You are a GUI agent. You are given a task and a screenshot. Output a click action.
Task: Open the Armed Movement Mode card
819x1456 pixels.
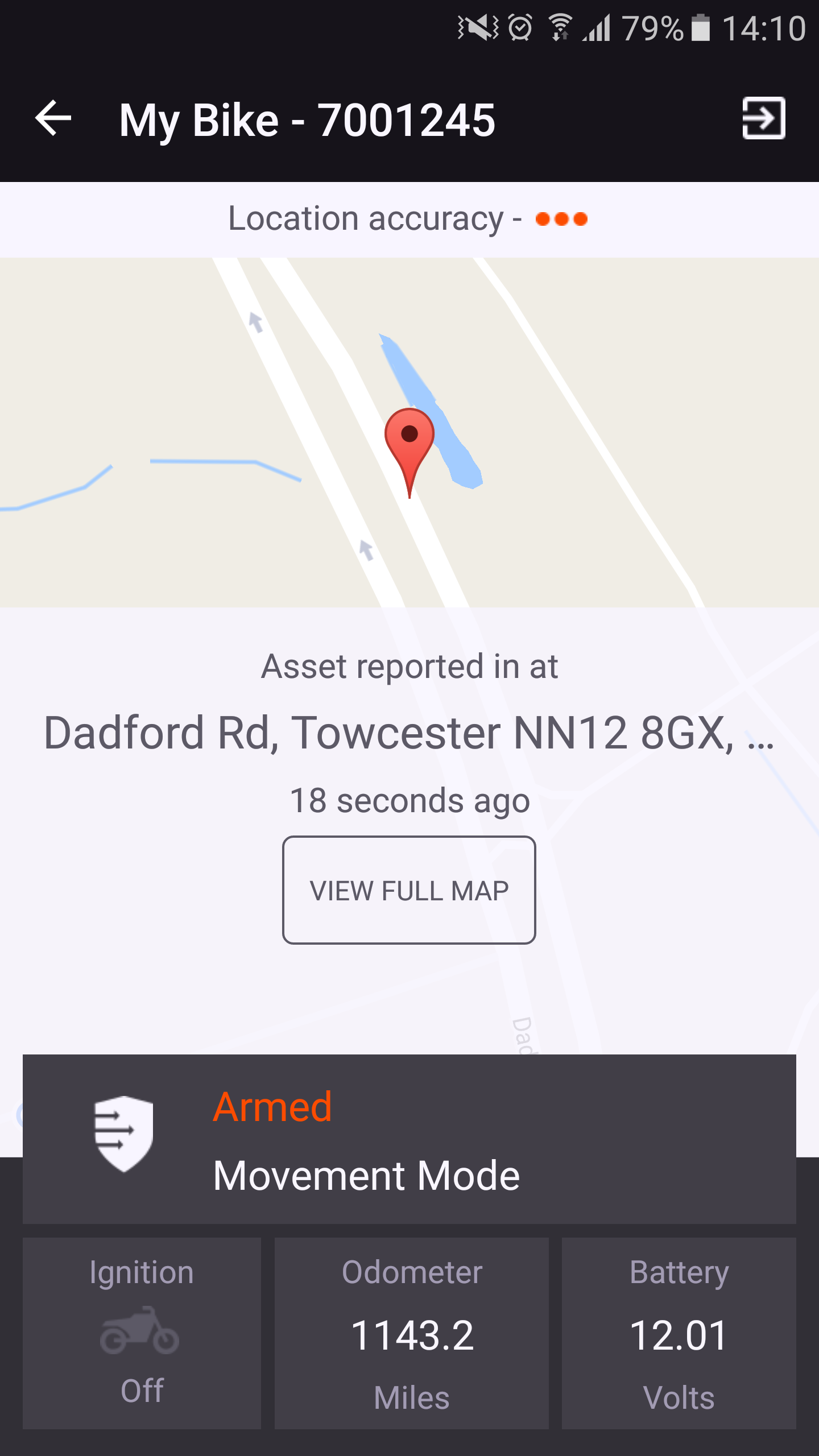pos(409,1139)
